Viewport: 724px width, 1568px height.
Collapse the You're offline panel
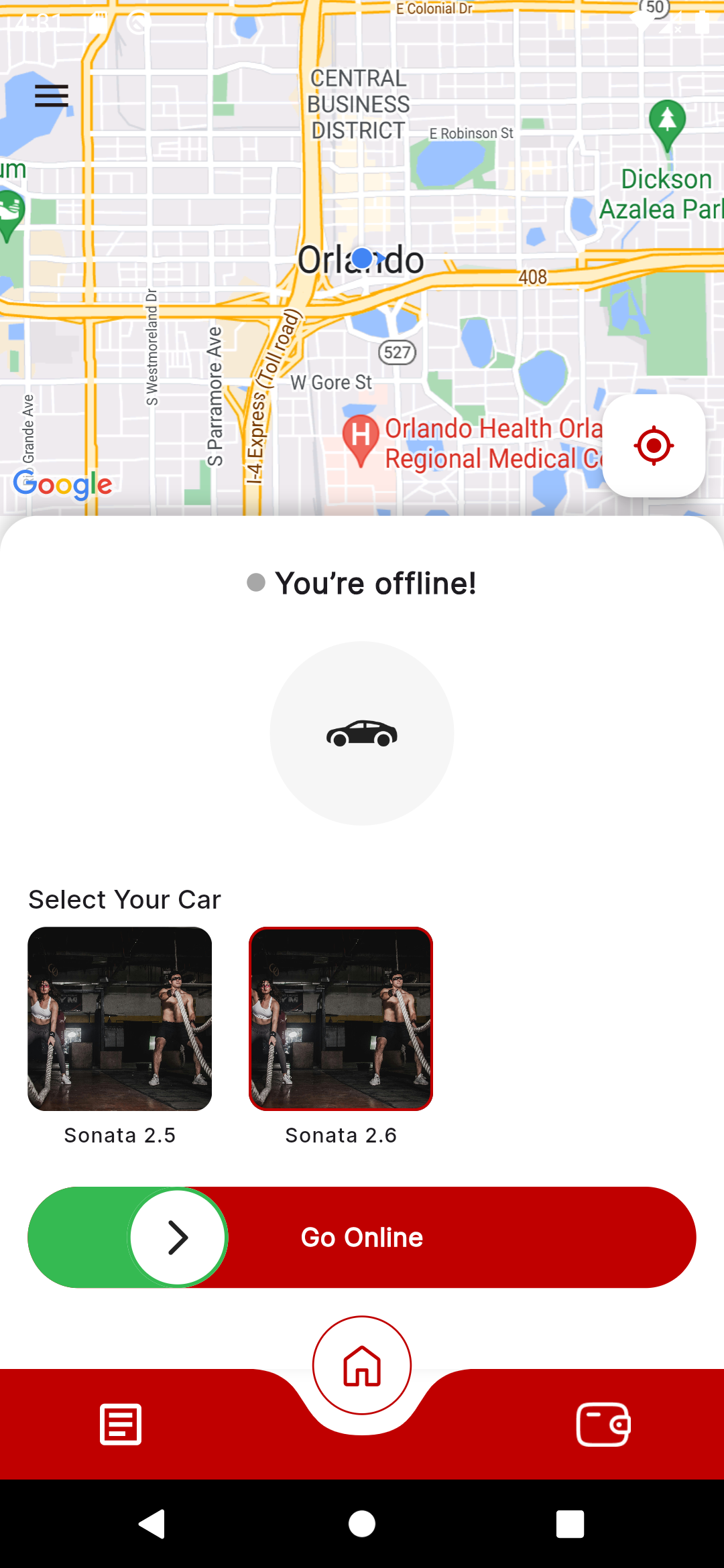(x=362, y=536)
